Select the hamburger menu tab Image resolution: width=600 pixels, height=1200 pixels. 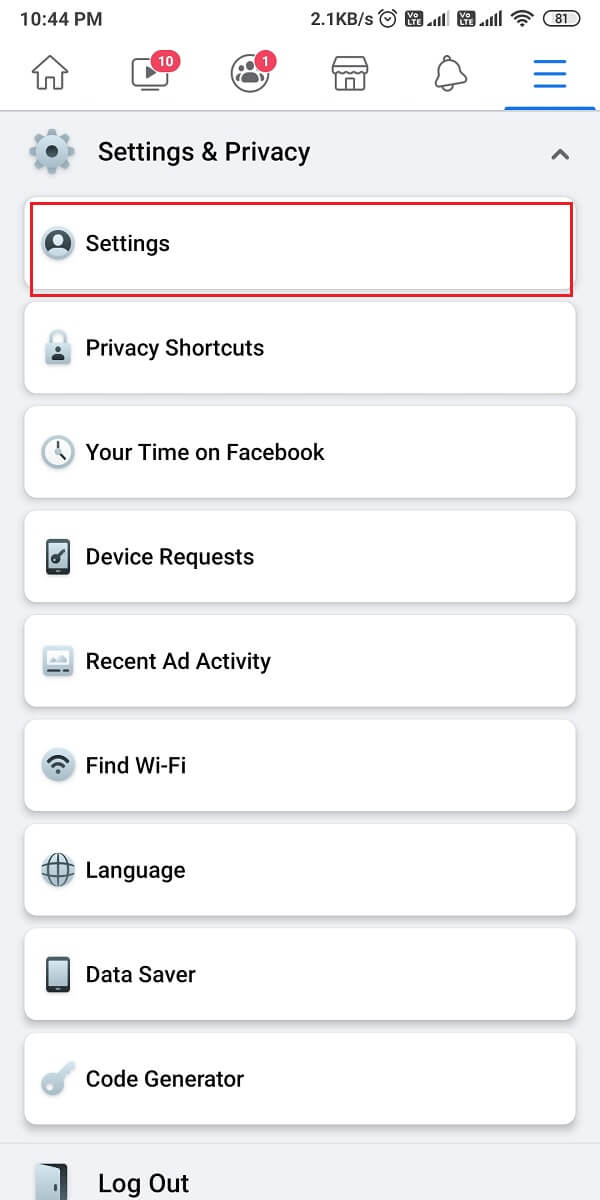point(550,74)
